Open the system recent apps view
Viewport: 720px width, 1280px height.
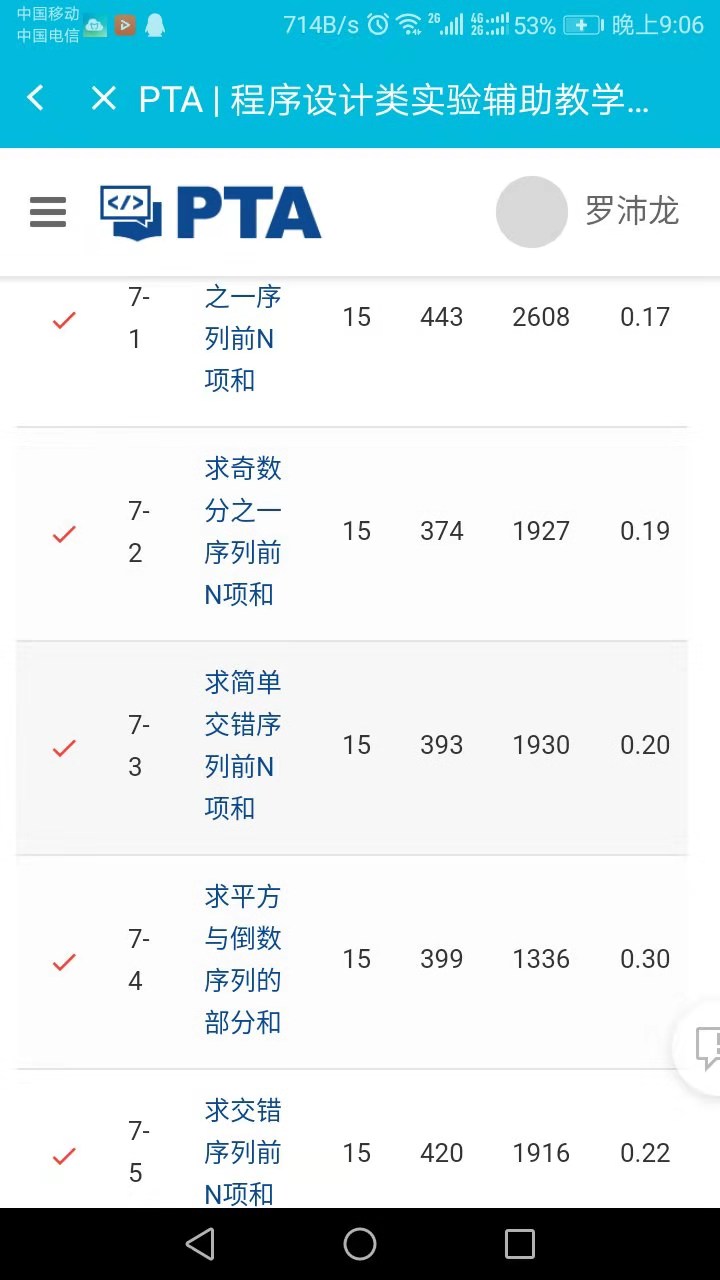(520, 1244)
